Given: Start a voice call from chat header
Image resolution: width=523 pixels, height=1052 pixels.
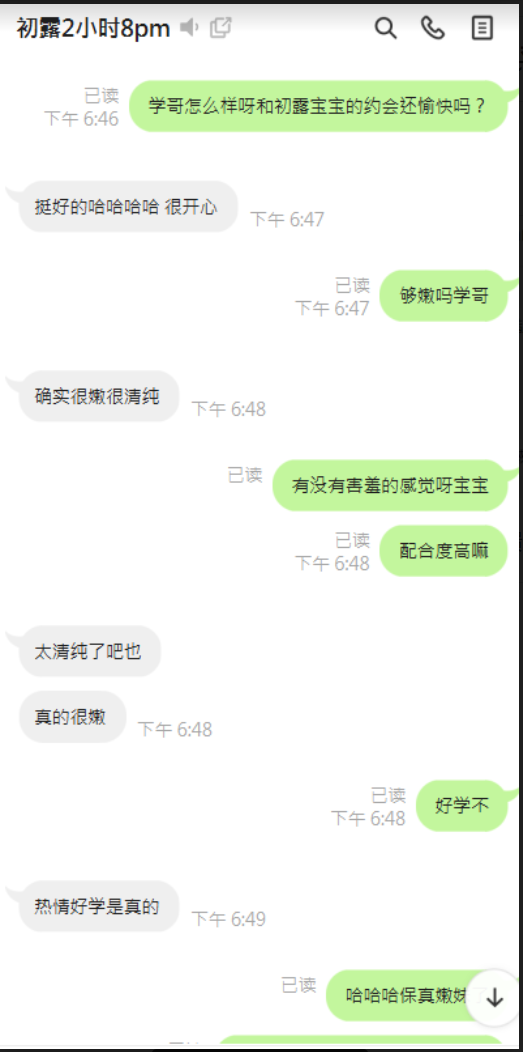Looking at the screenshot, I should point(433,28).
